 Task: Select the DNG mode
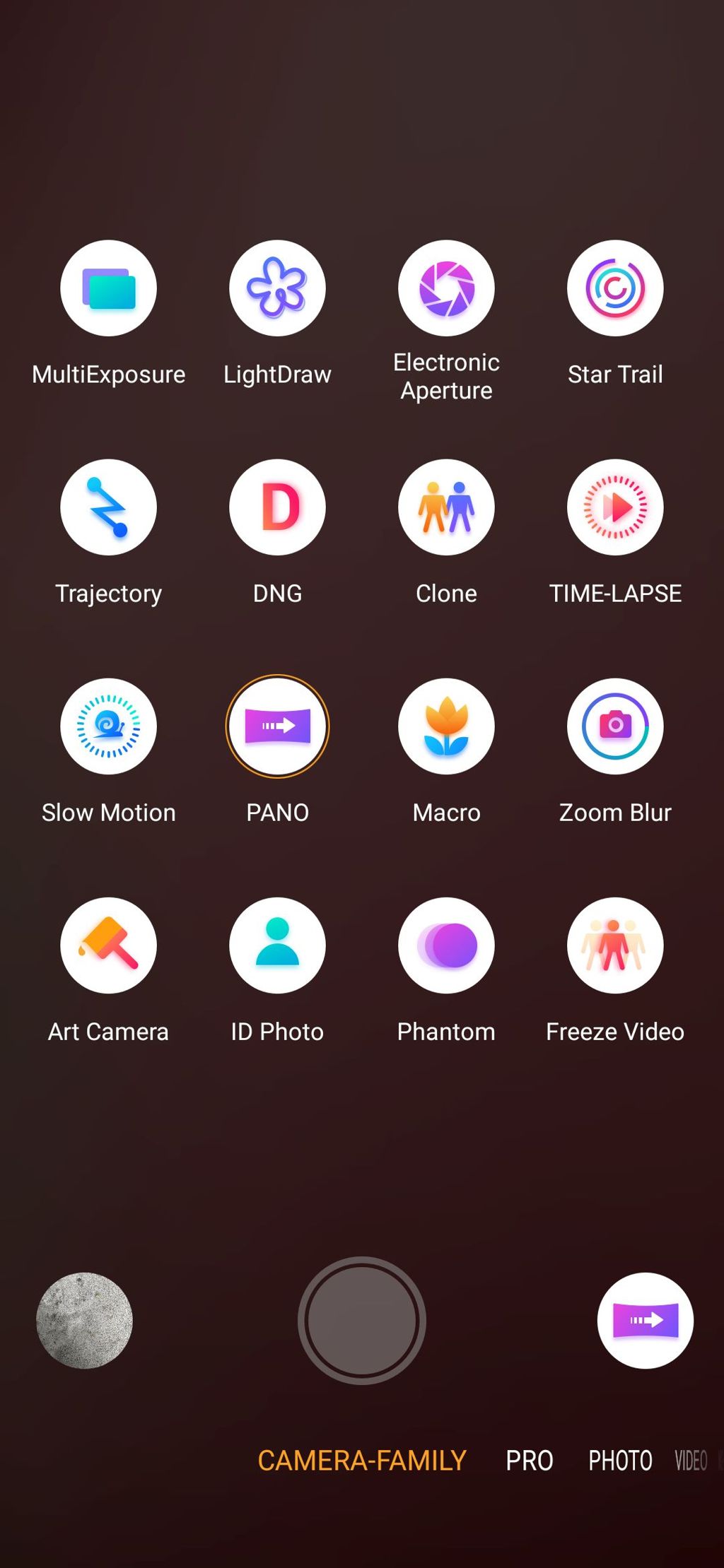coord(277,507)
